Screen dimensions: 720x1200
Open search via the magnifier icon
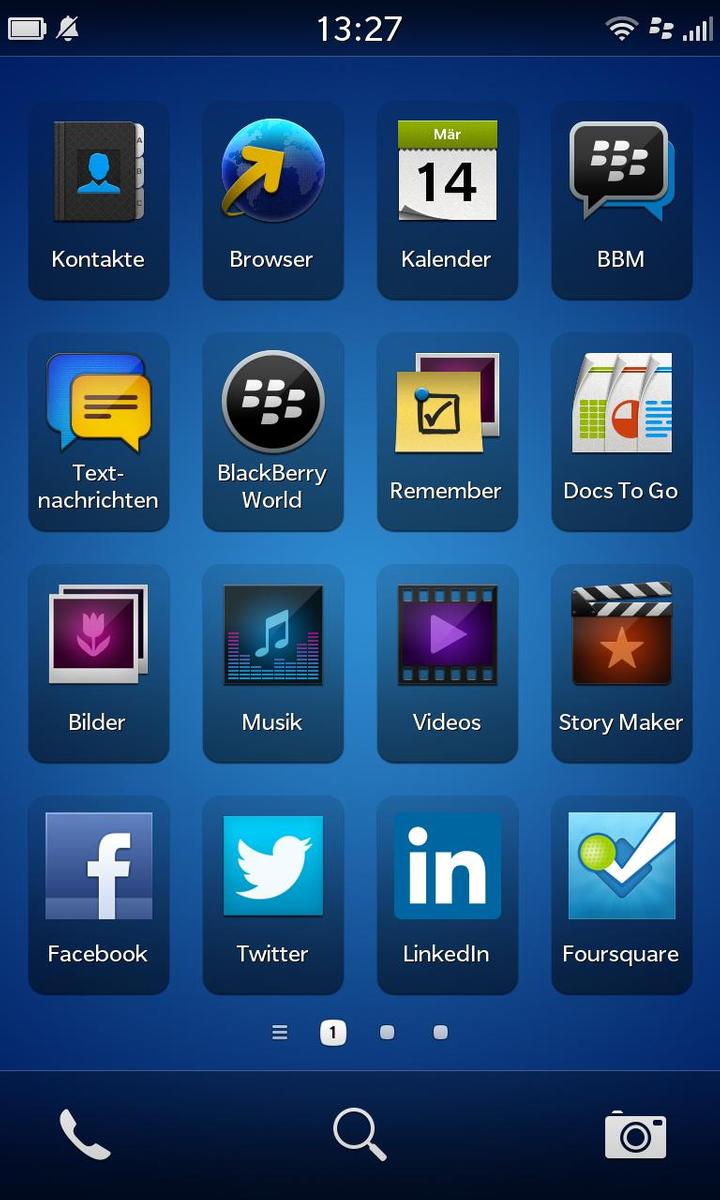tap(360, 1135)
